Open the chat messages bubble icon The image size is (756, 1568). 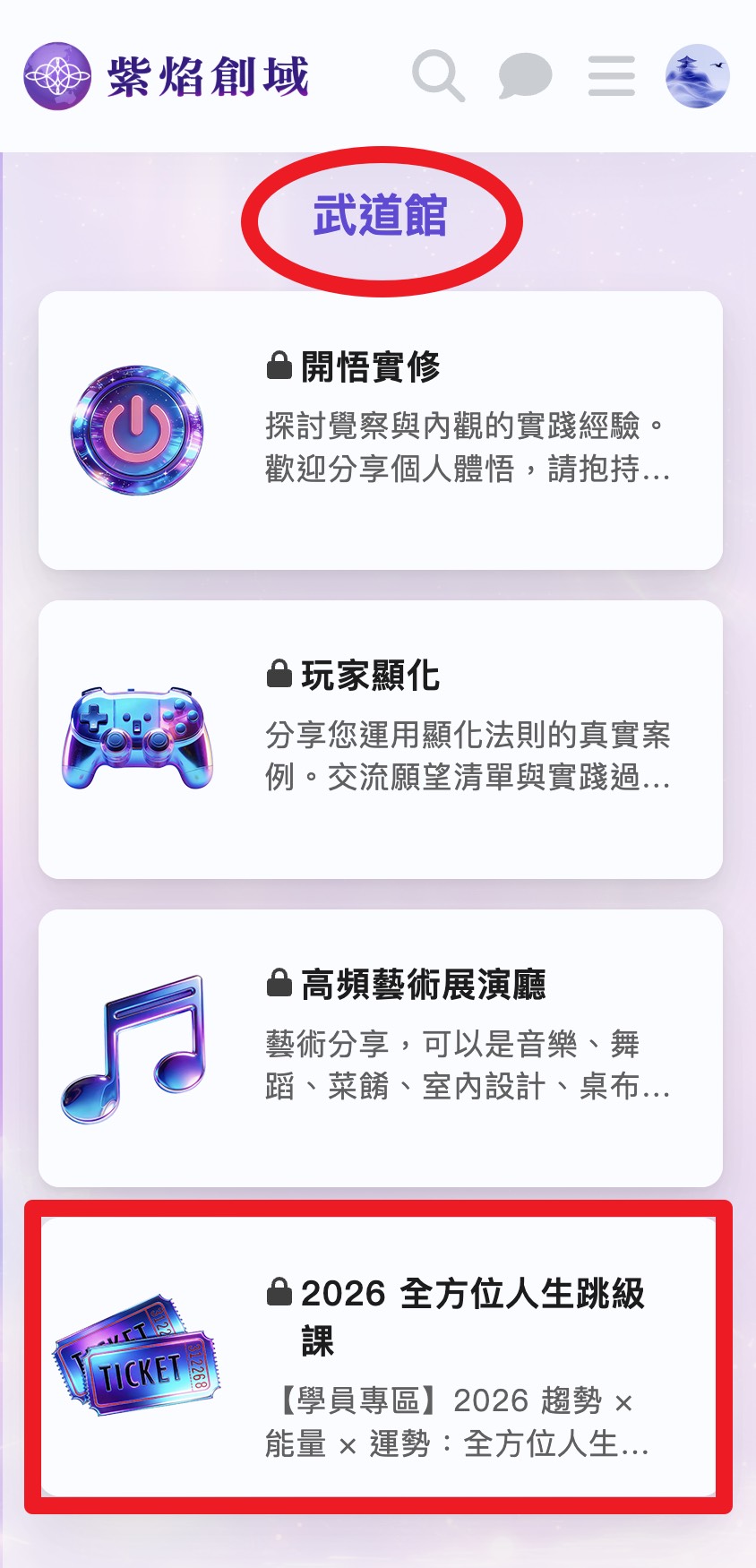525,76
